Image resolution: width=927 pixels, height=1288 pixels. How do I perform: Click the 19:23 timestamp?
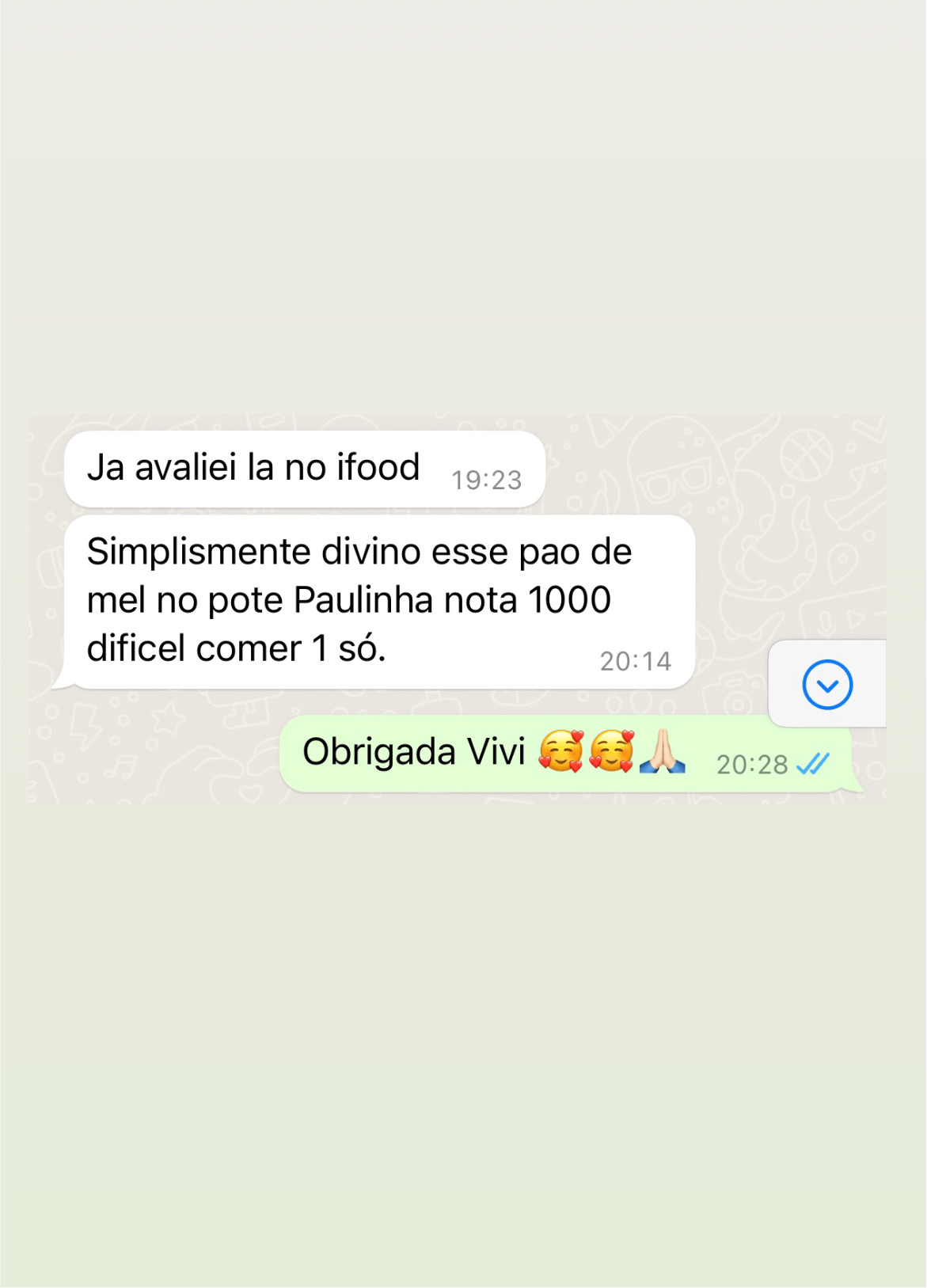(x=486, y=479)
